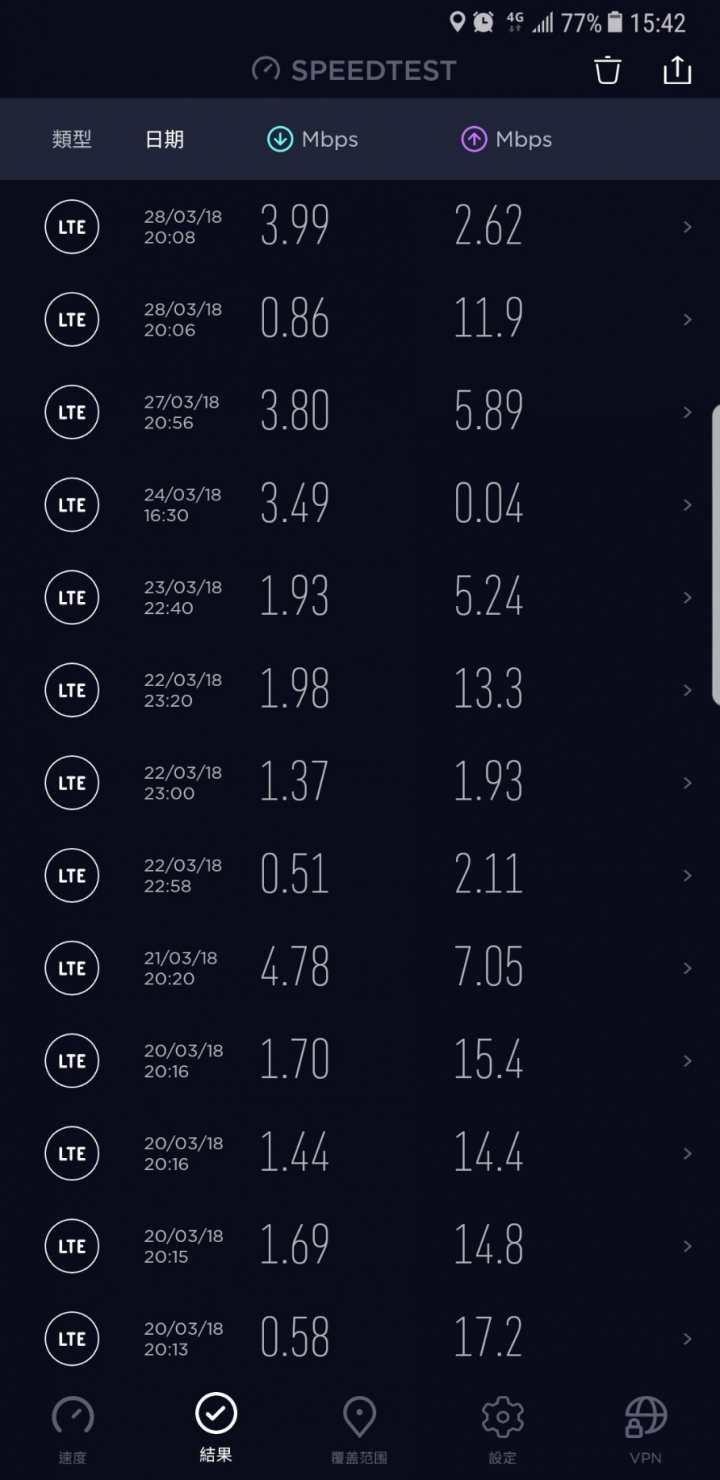The height and width of the screenshot is (1480, 720).
Task: Open the 設定 tab
Action: coord(503,1430)
